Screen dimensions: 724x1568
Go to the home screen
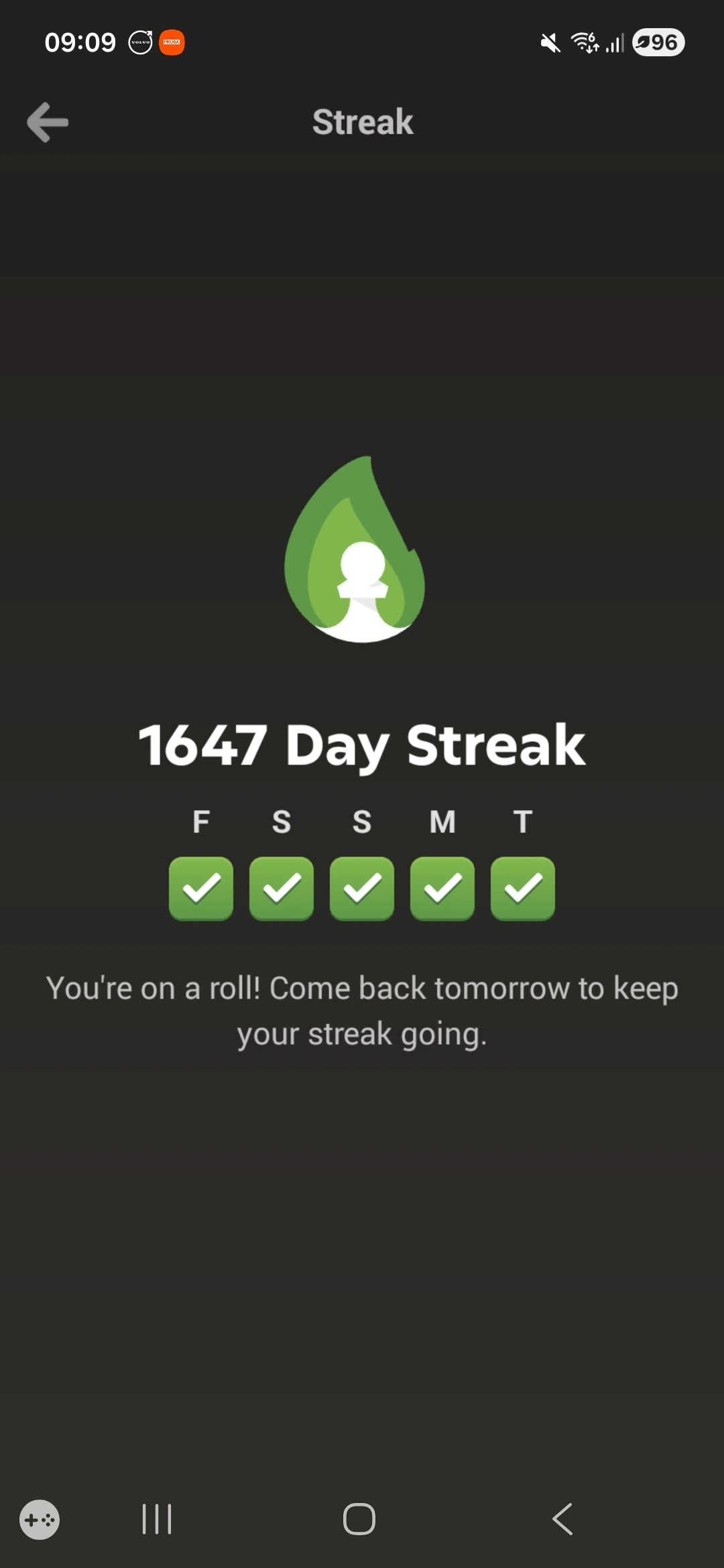tap(359, 1518)
